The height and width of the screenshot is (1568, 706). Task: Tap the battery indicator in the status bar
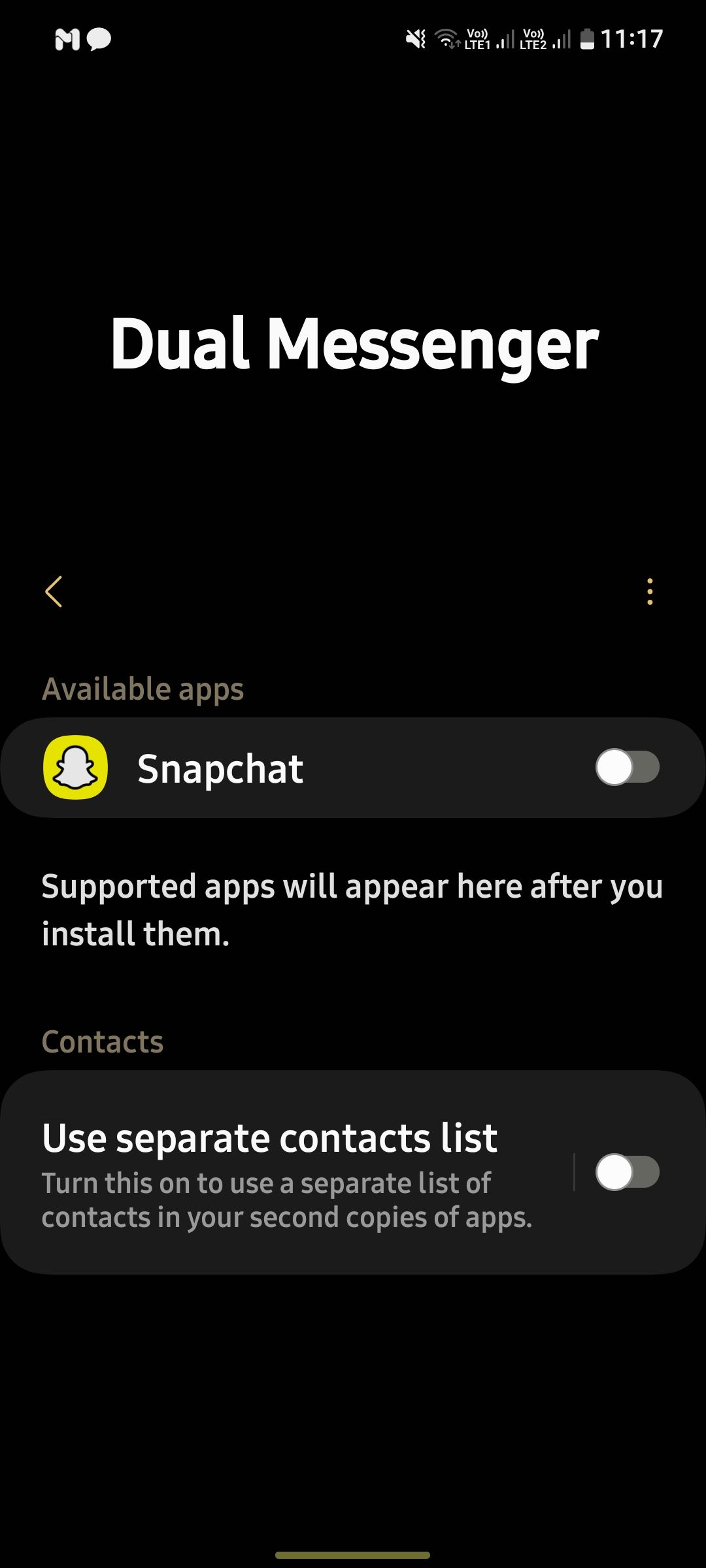point(588,39)
